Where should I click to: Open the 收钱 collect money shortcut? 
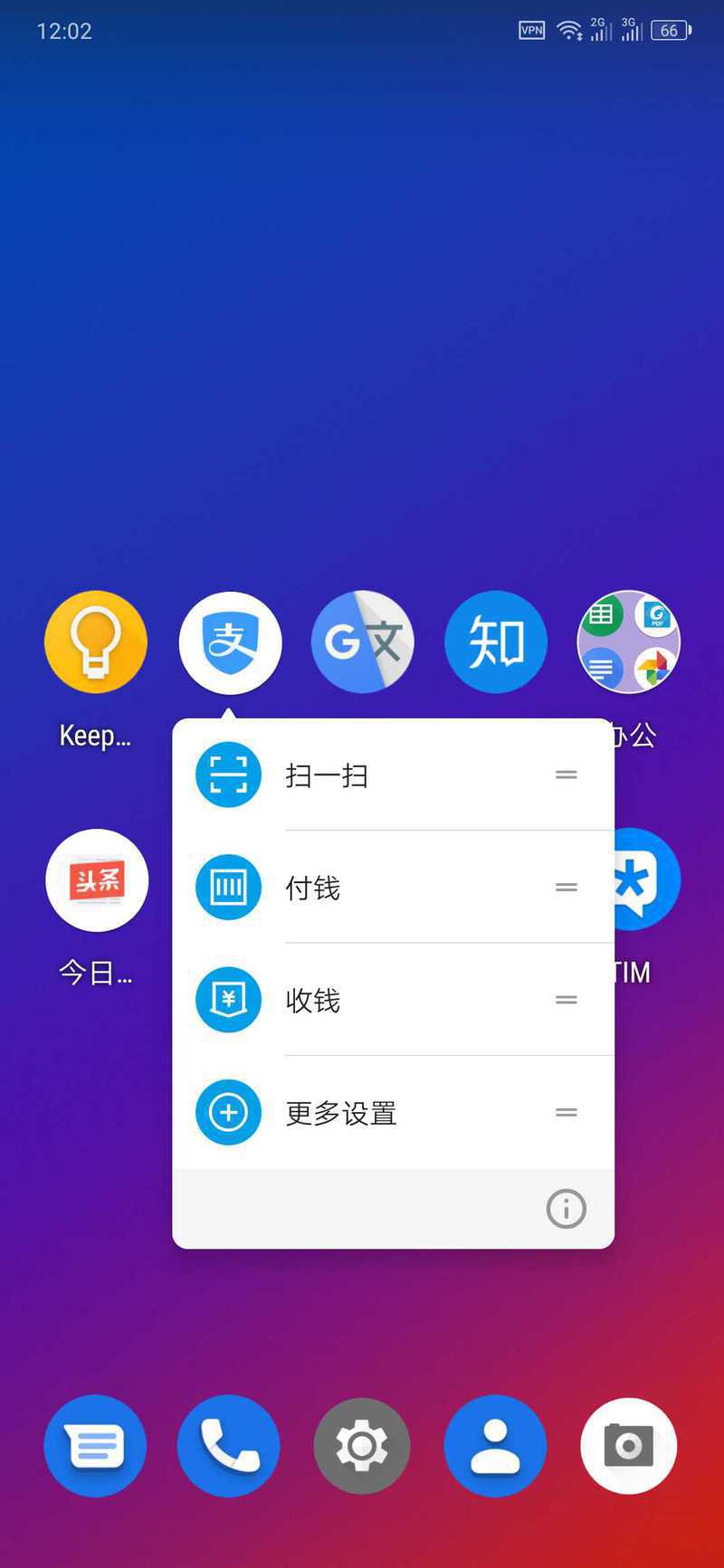click(x=393, y=1000)
